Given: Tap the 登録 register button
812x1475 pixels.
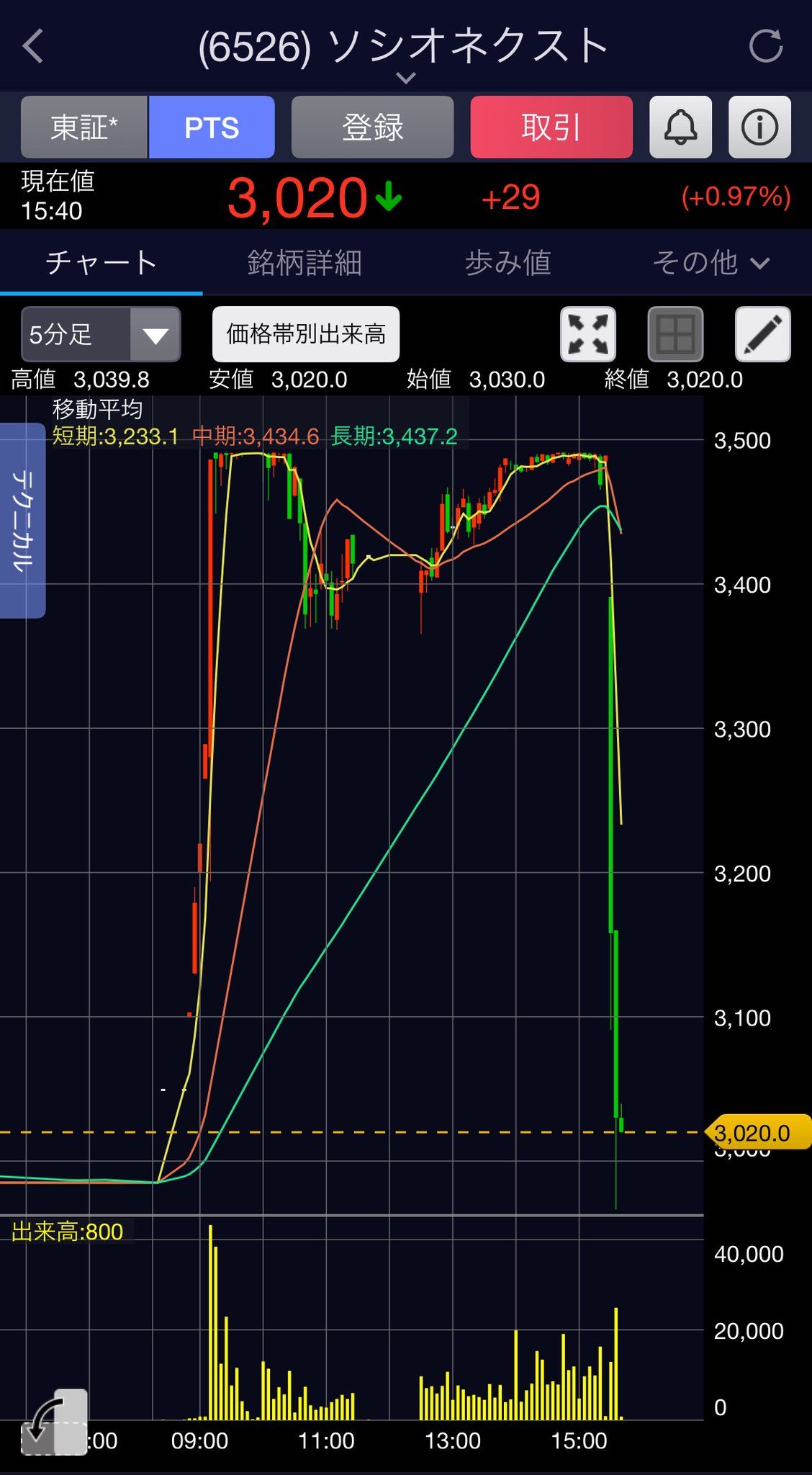Looking at the screenshot, I should [x=372, y=127].
